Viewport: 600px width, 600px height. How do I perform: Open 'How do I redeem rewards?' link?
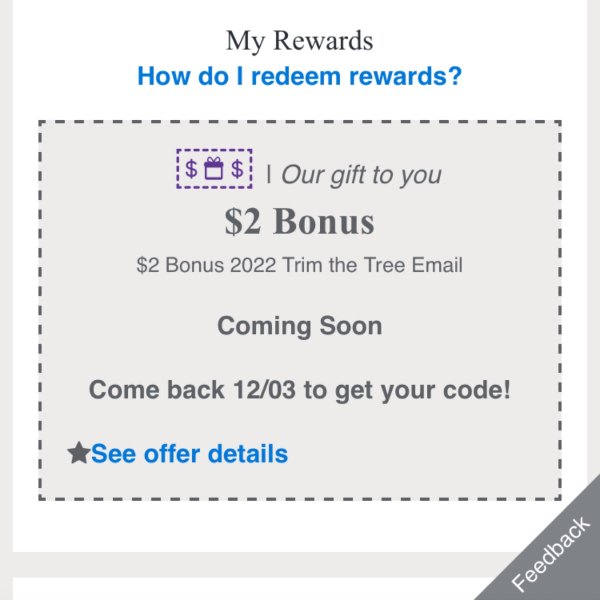click(299, 76)
